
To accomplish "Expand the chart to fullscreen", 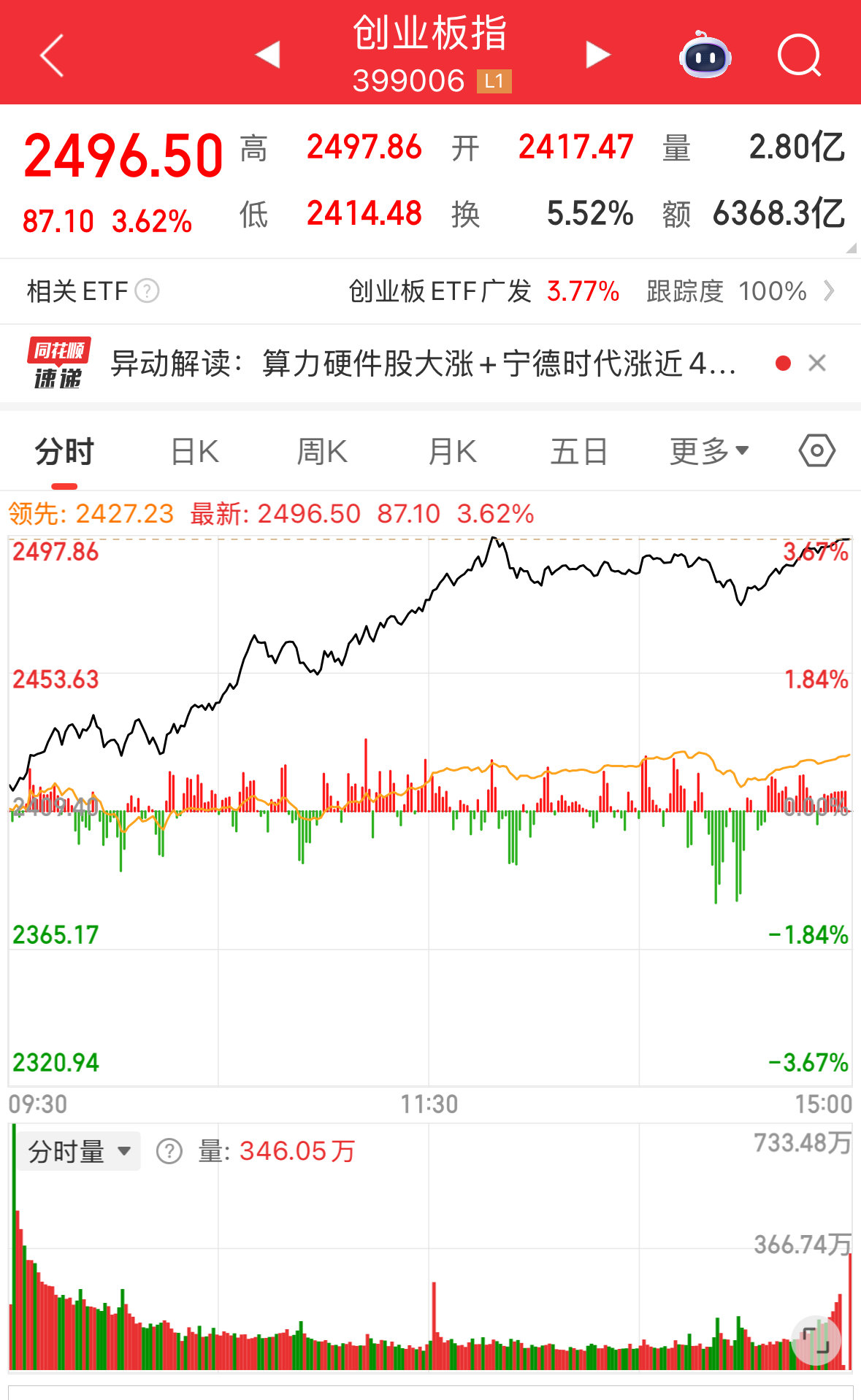I will pos(816,1340).
